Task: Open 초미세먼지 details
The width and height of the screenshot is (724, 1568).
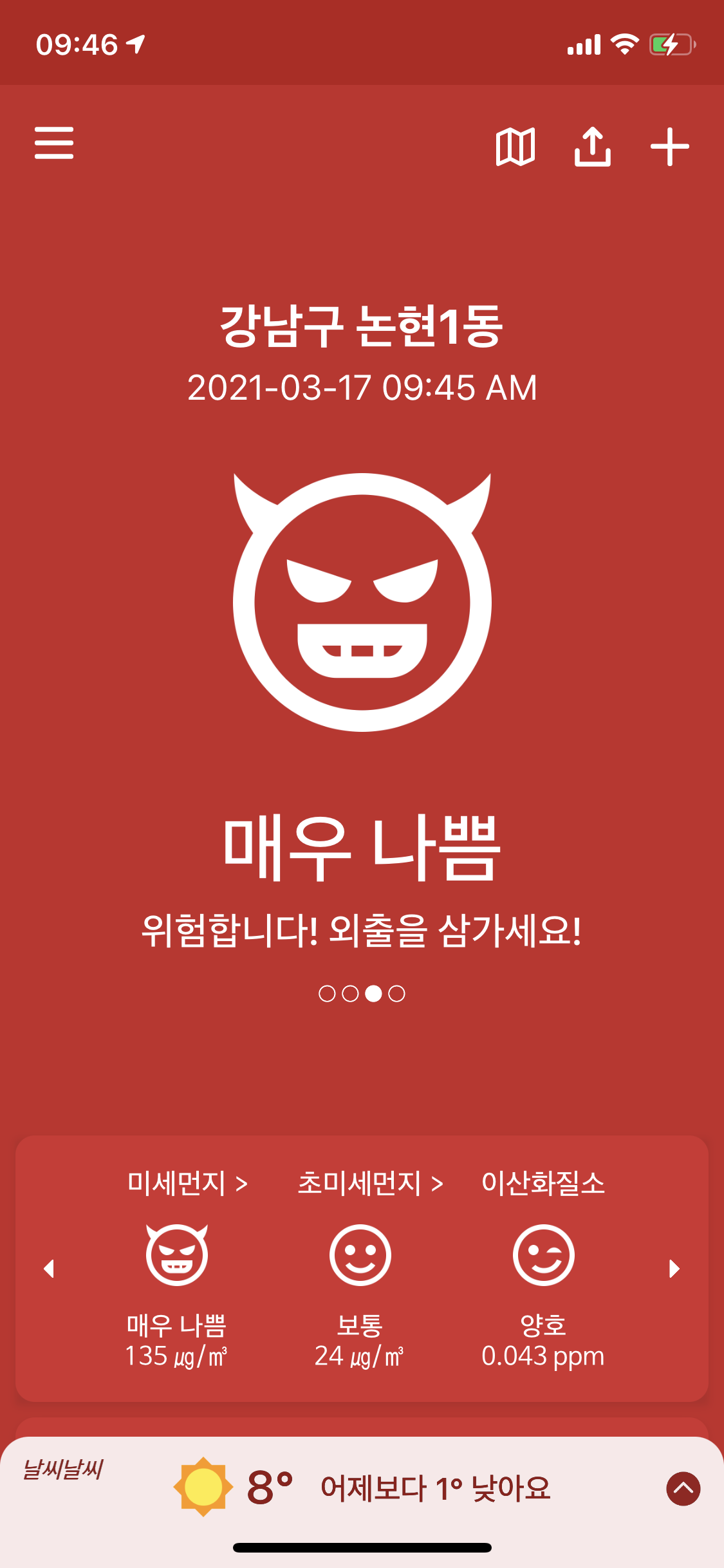Action: 370,1183
